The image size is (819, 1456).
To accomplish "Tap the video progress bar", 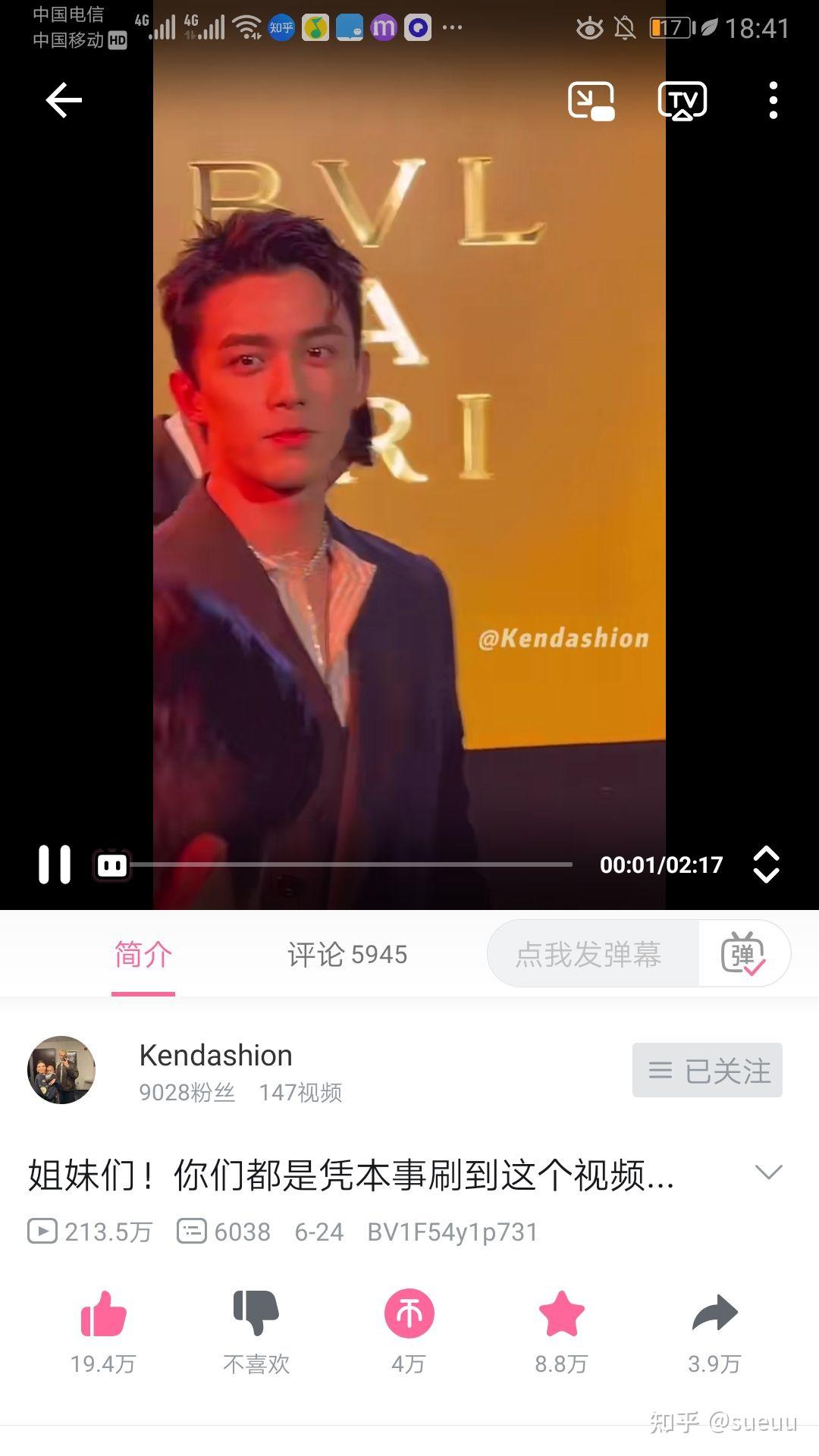I will coord(349,864).
